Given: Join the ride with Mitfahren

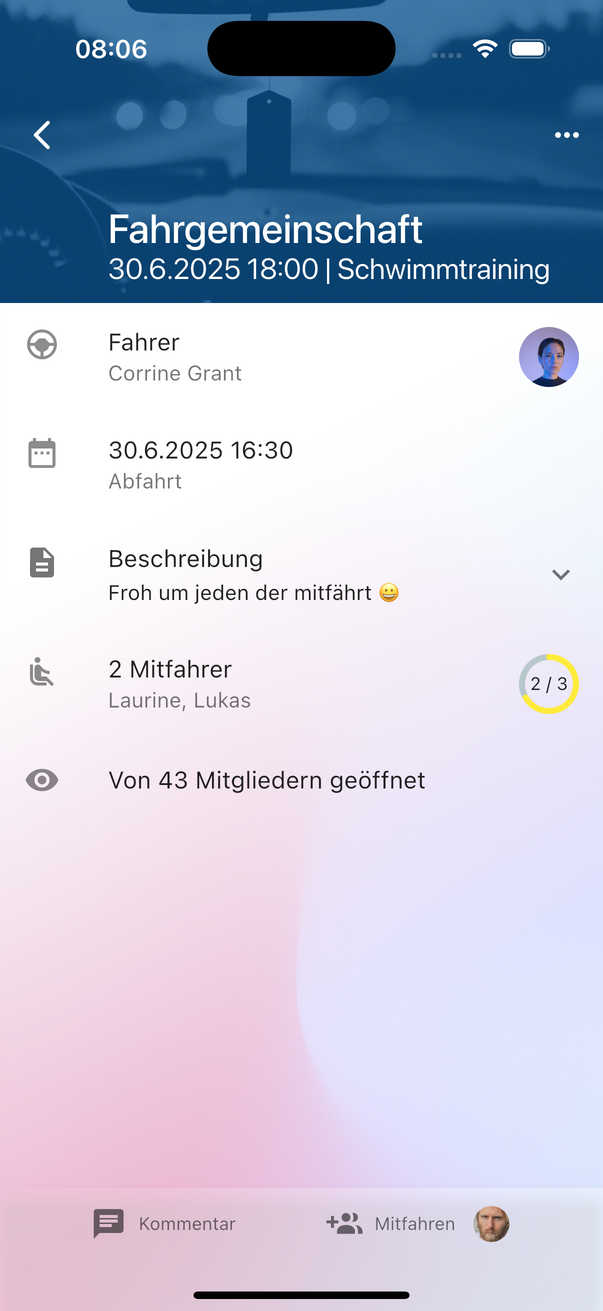Looking at the screenshot, I should pyautogui.click(x=392, y=1224).
